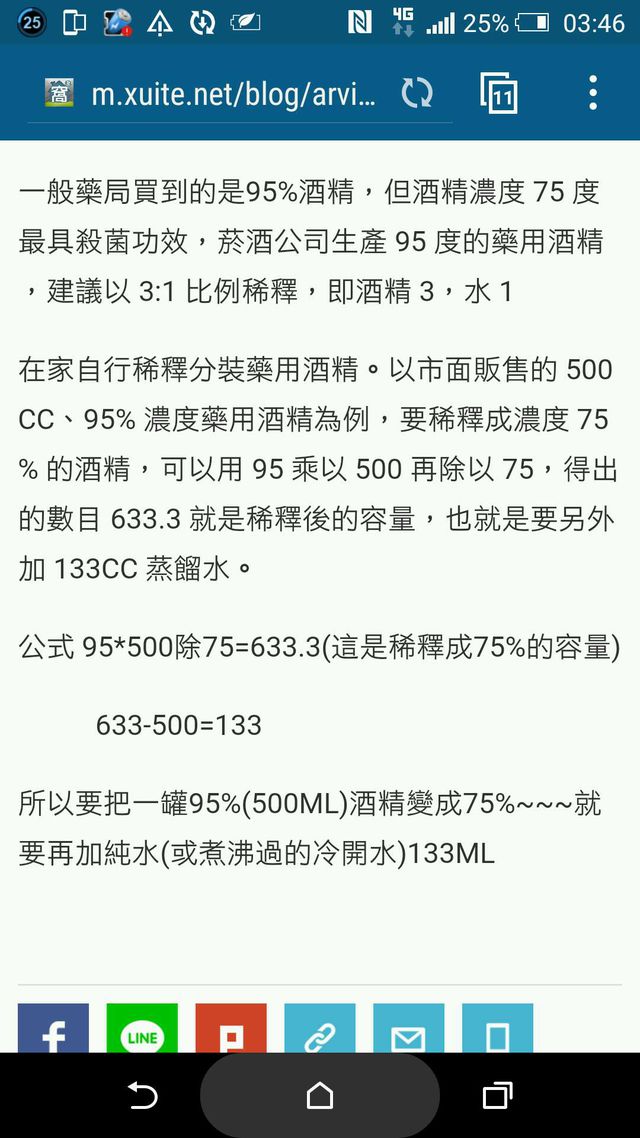Share the article via LINE
Viewport: 640px width, 1138px height.
tap(142, 1028)
